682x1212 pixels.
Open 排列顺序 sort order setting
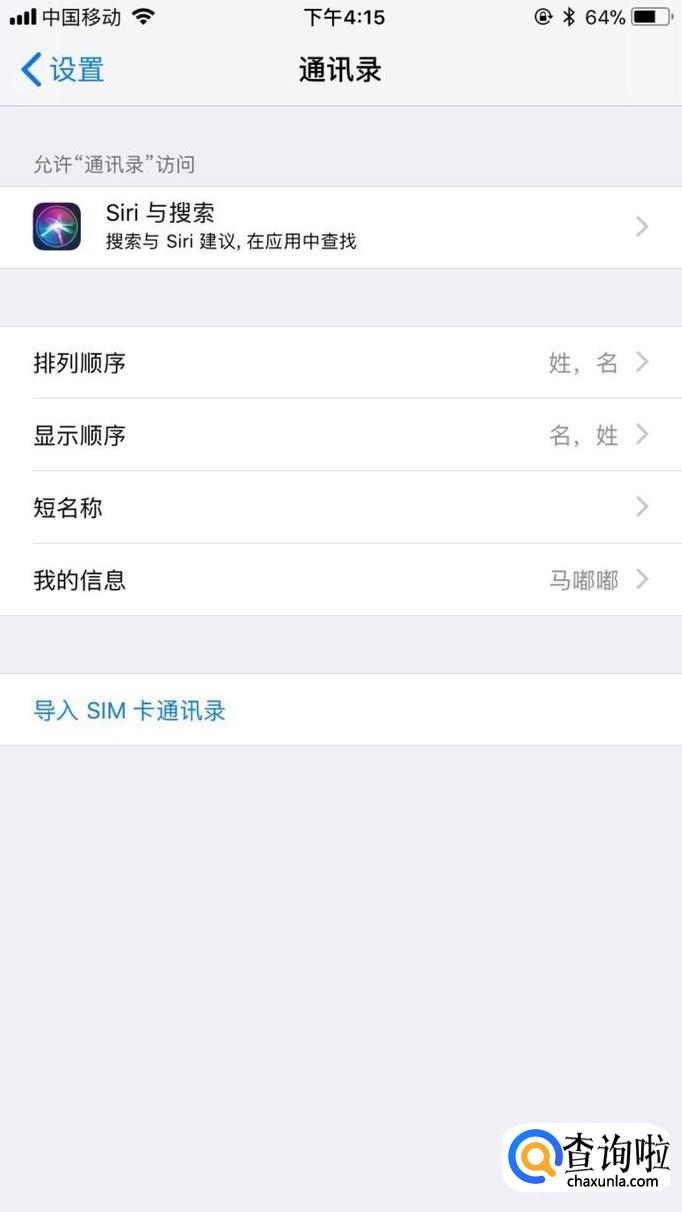(340, 363)
